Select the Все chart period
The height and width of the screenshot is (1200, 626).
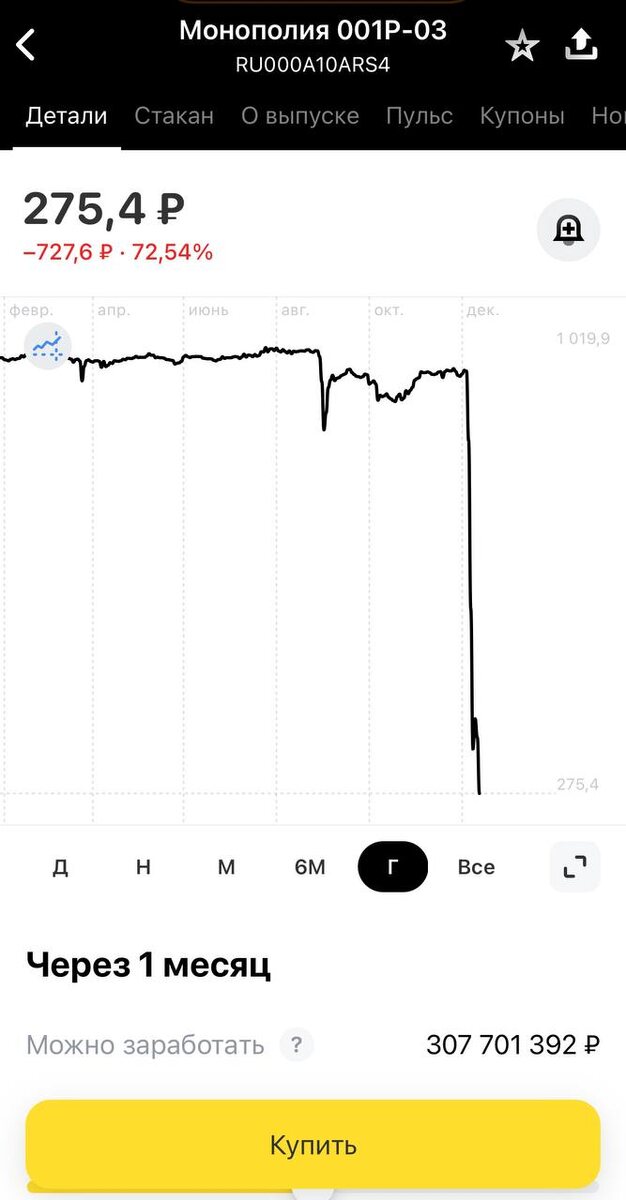[476, 867]
